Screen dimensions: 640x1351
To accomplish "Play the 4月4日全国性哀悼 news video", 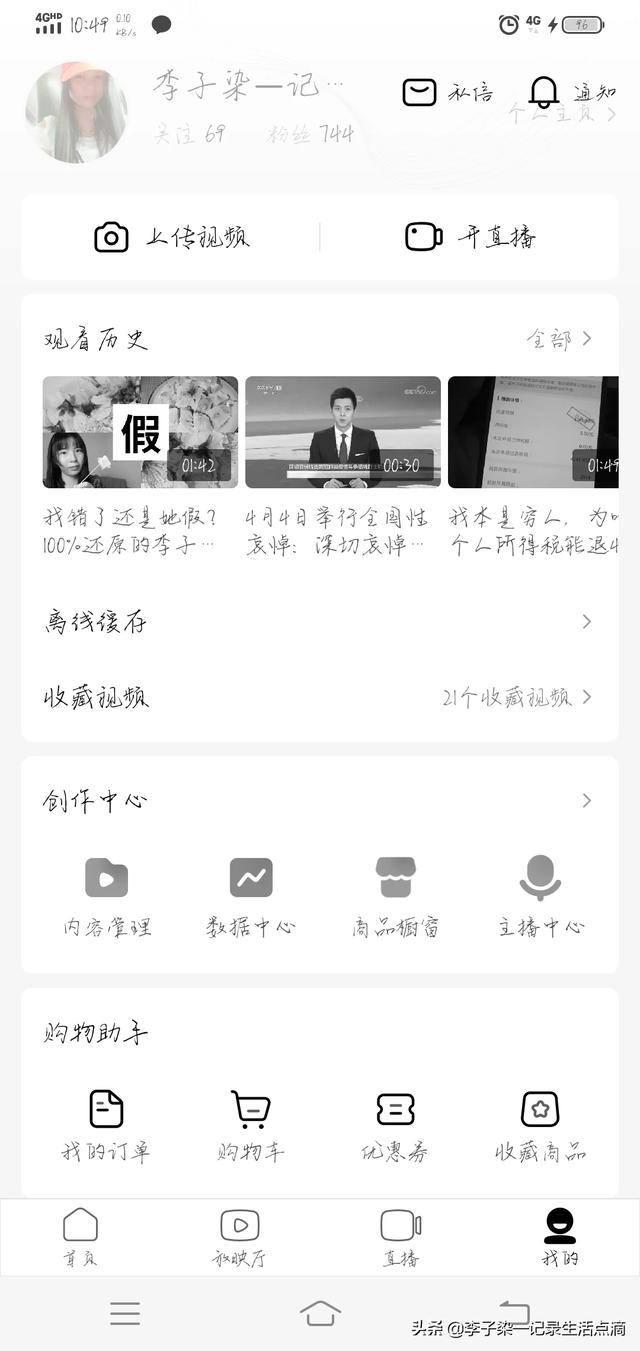I will 342,432.
